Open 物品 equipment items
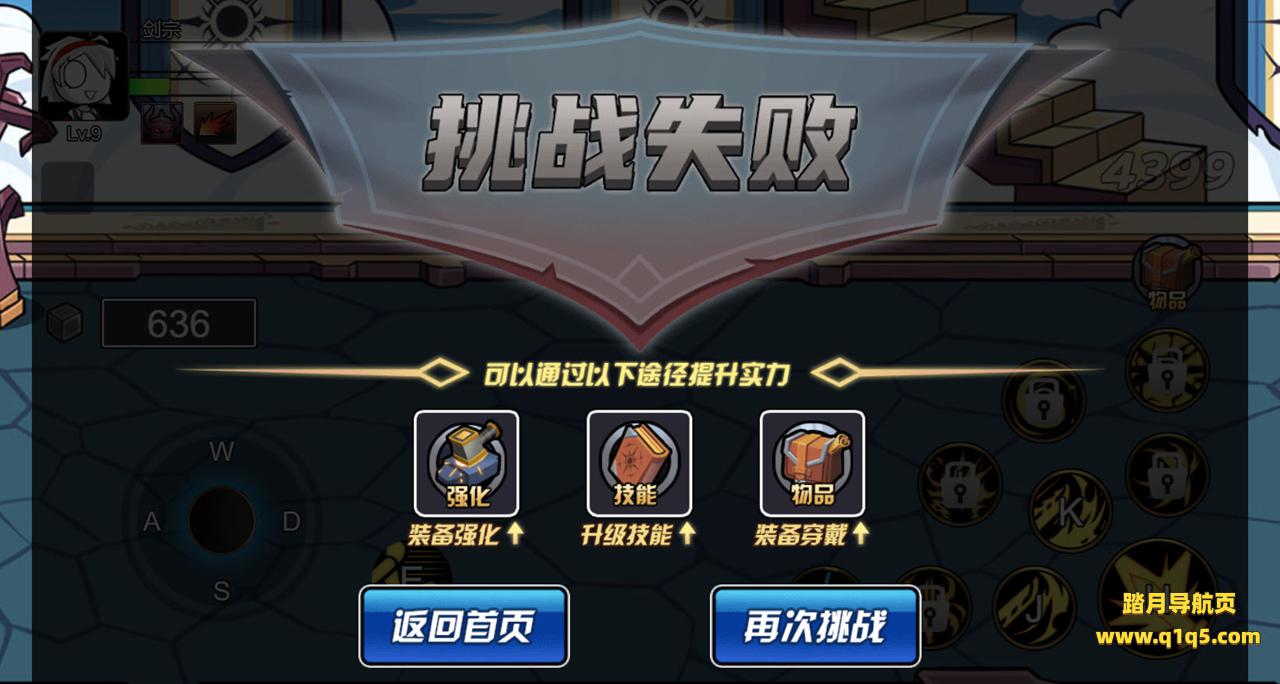 tap(812, 463)
